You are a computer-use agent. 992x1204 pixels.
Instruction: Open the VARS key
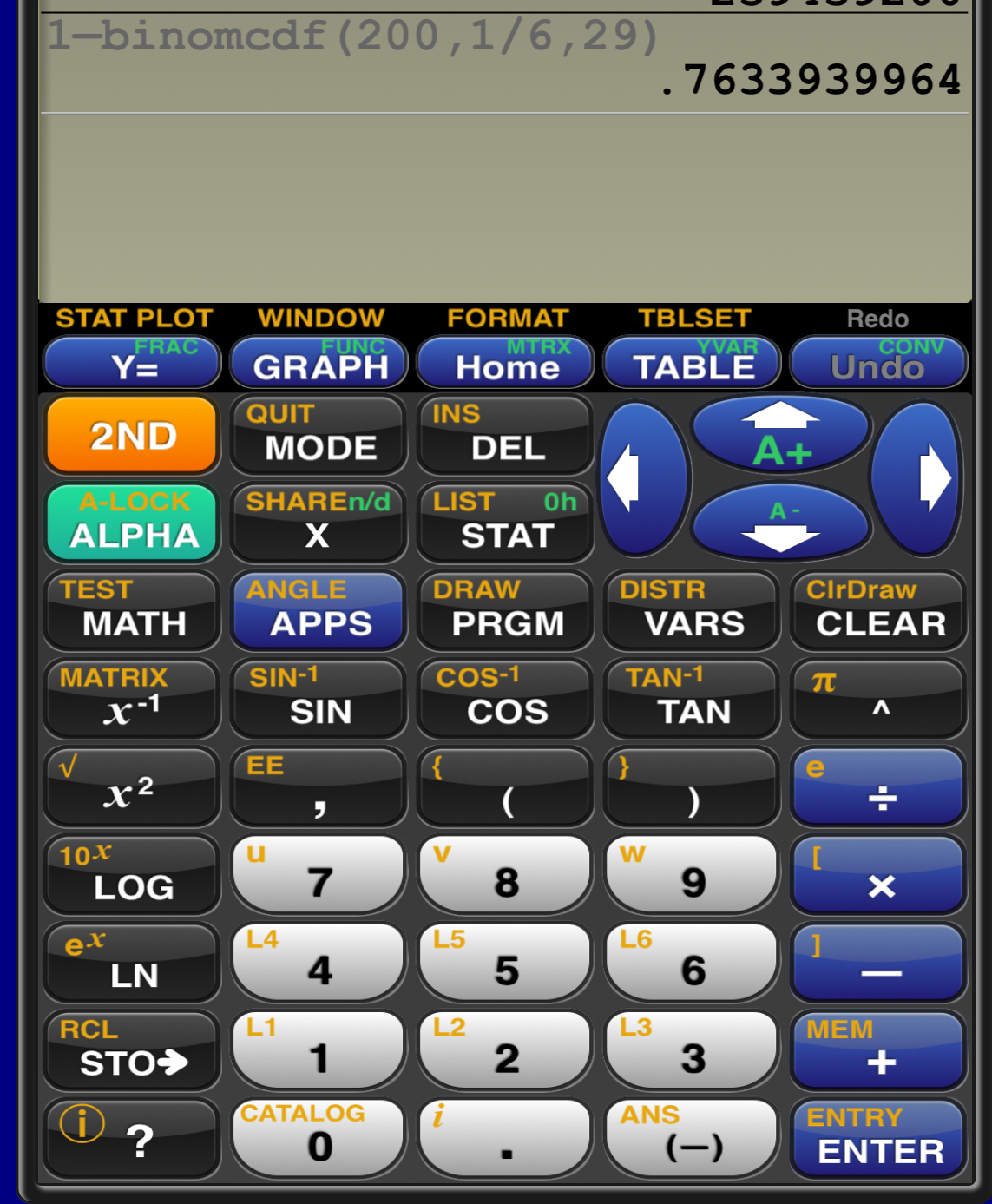tap(692, 610)
